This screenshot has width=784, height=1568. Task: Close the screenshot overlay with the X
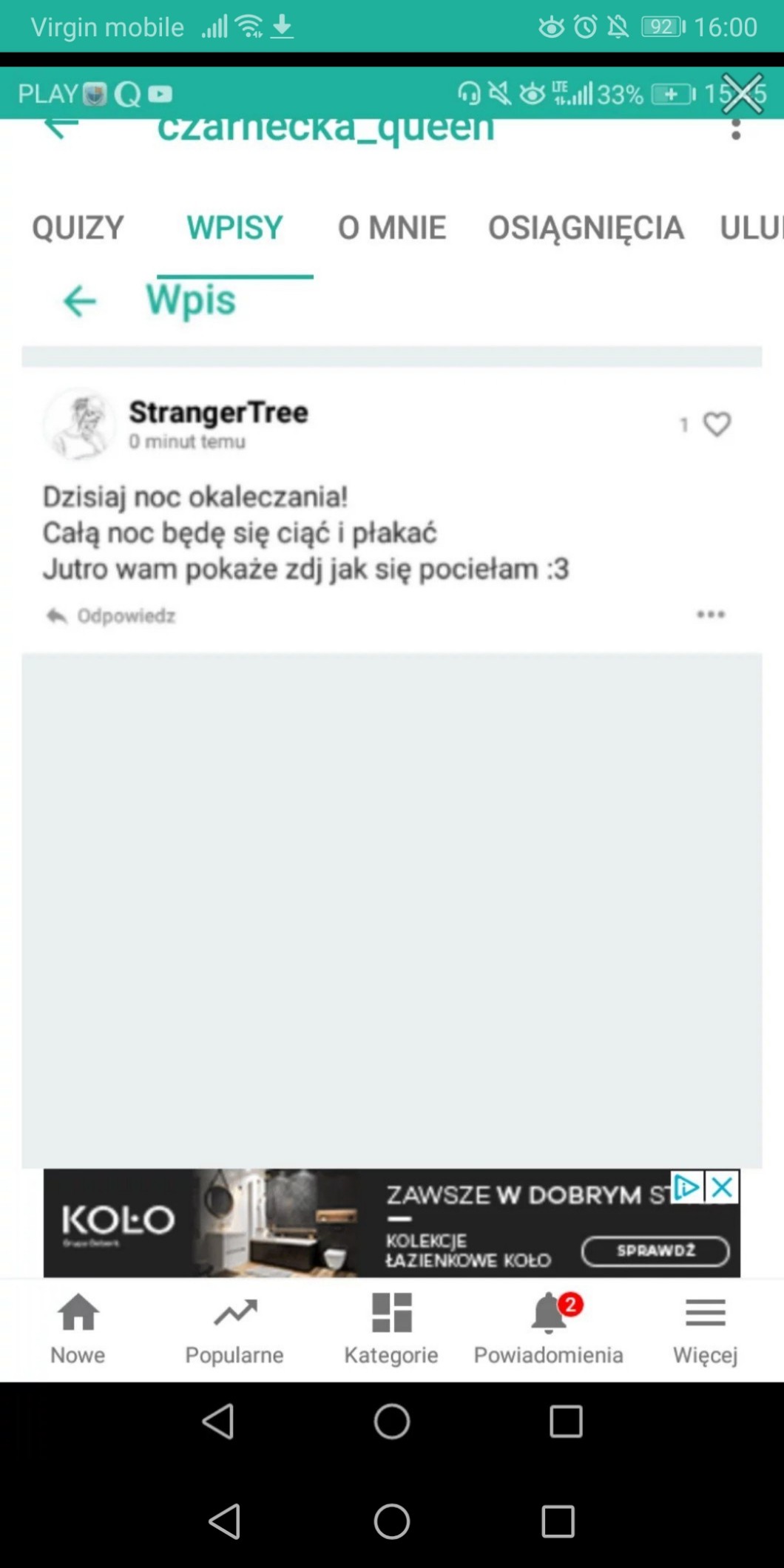tap(742, 93)
